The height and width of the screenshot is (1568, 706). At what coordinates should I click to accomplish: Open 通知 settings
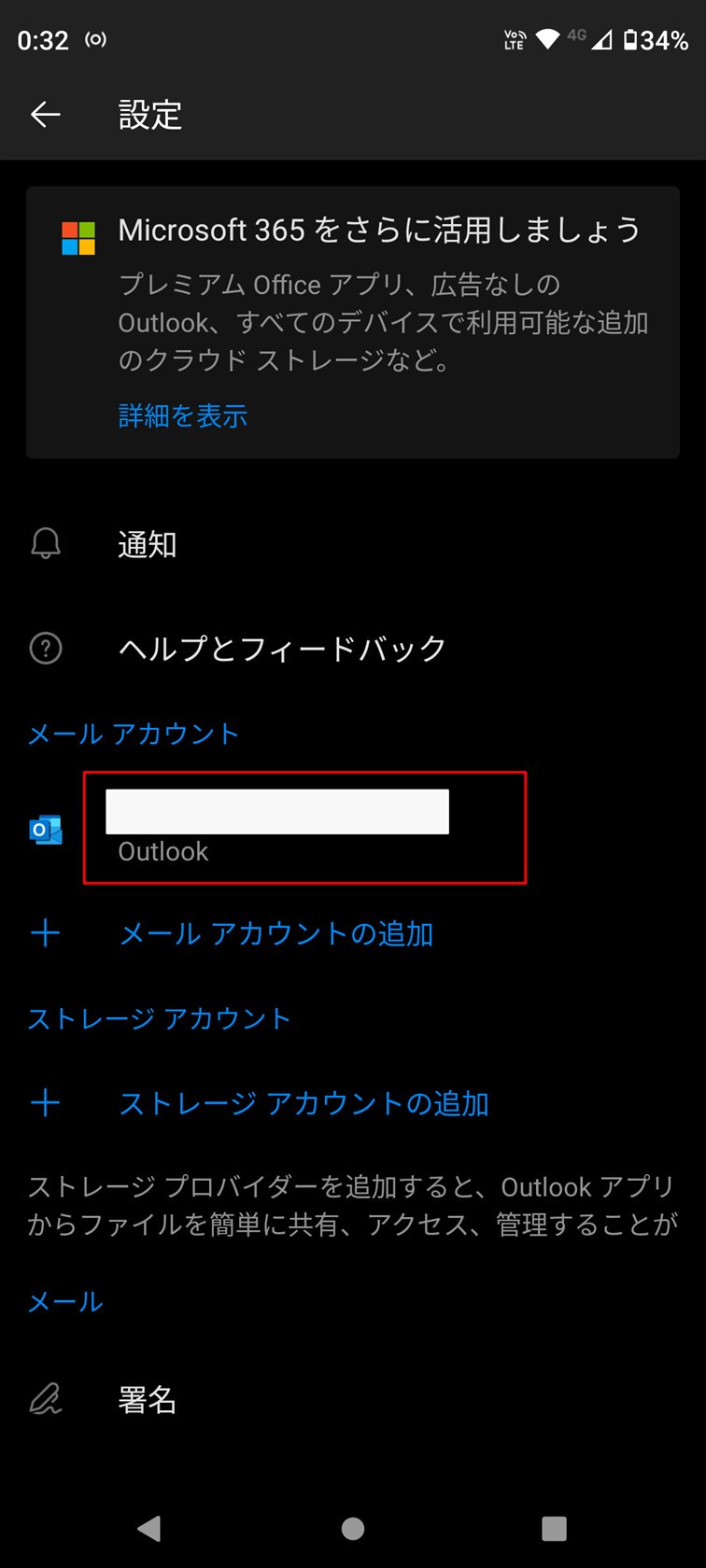coord(148,544)
